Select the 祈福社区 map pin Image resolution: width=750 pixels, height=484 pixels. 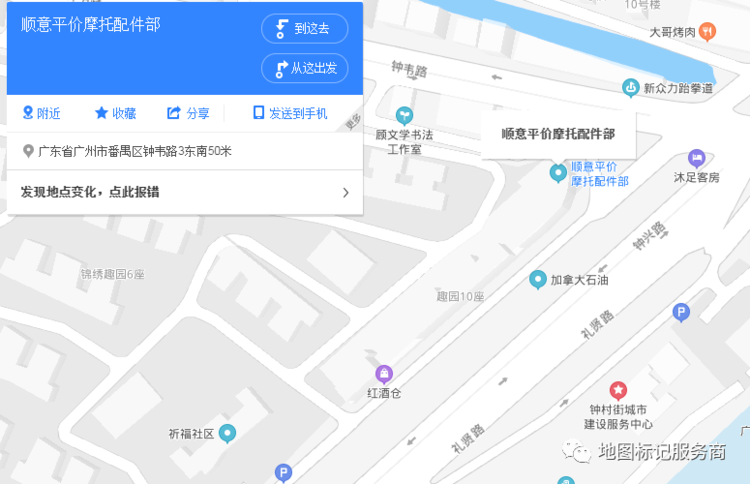228,434
